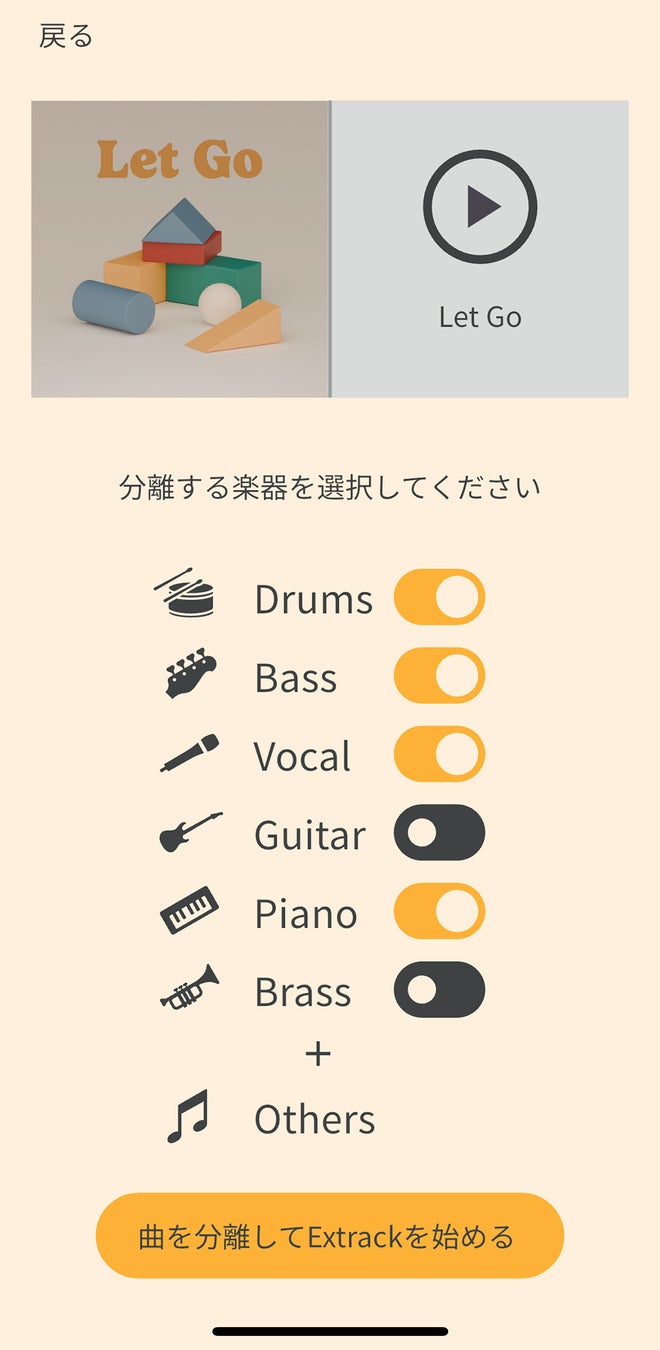The width and height of the screenshot is (660, 1350).
Task: Toggle off Piano separation
Action: (x=439, y=911)
